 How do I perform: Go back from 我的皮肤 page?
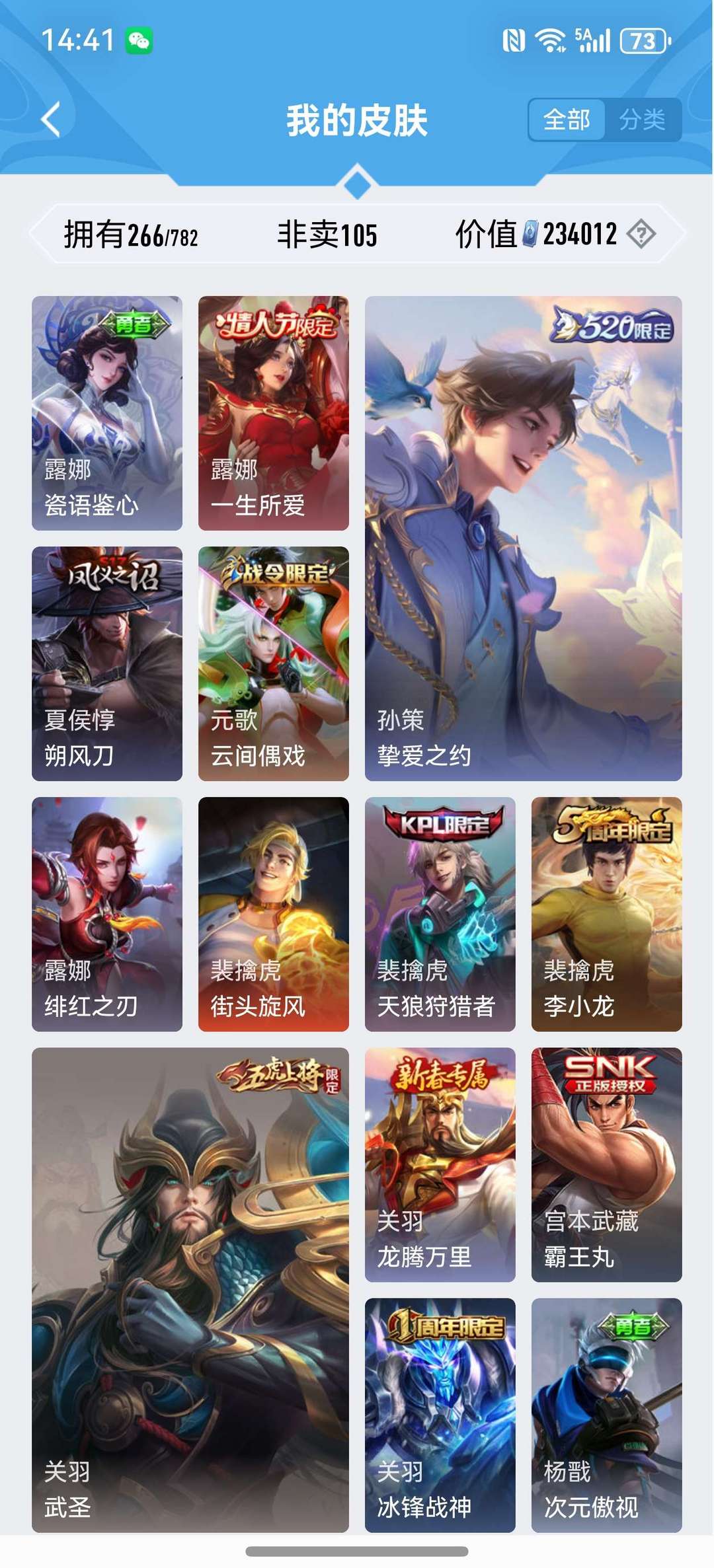click(51, 120)
